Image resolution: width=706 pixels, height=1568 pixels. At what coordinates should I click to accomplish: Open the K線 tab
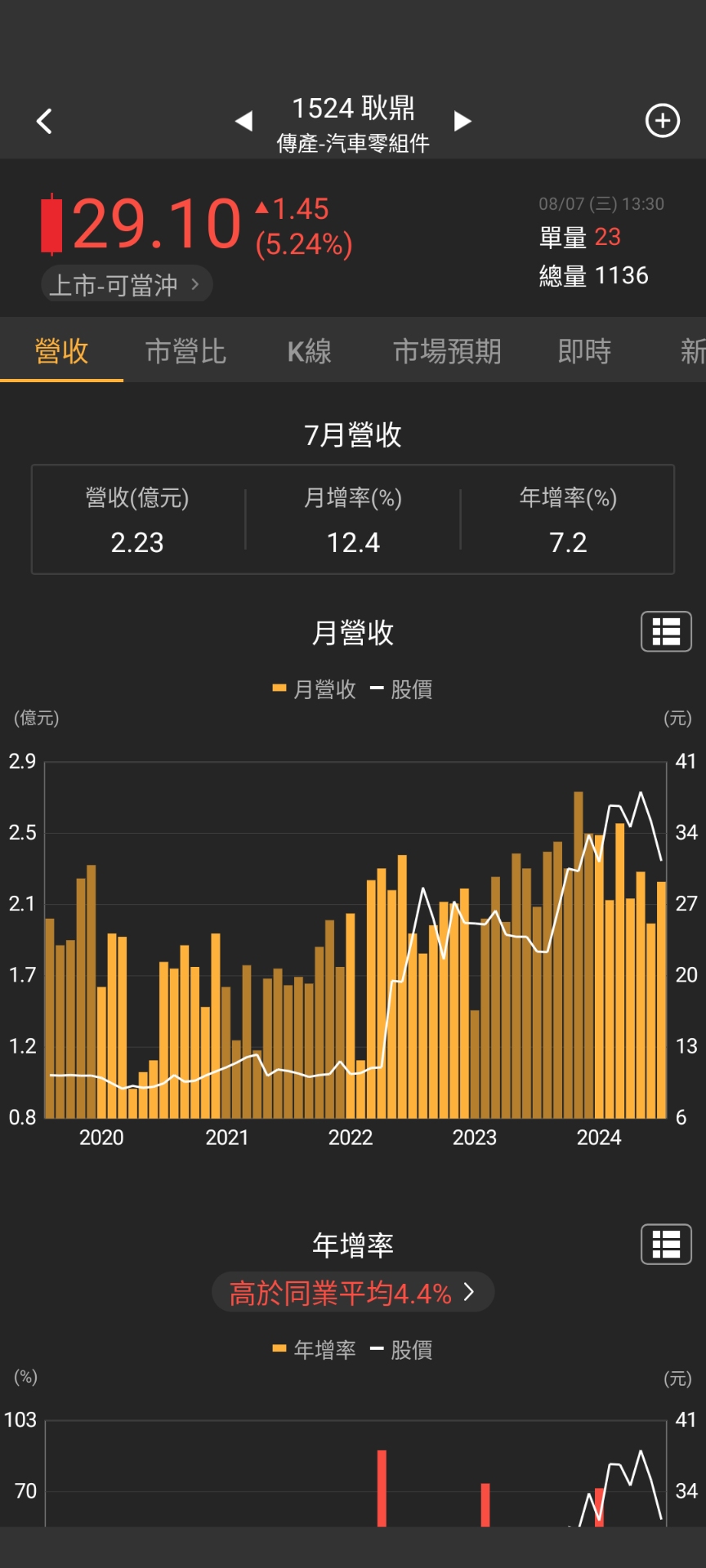point(310,352)
